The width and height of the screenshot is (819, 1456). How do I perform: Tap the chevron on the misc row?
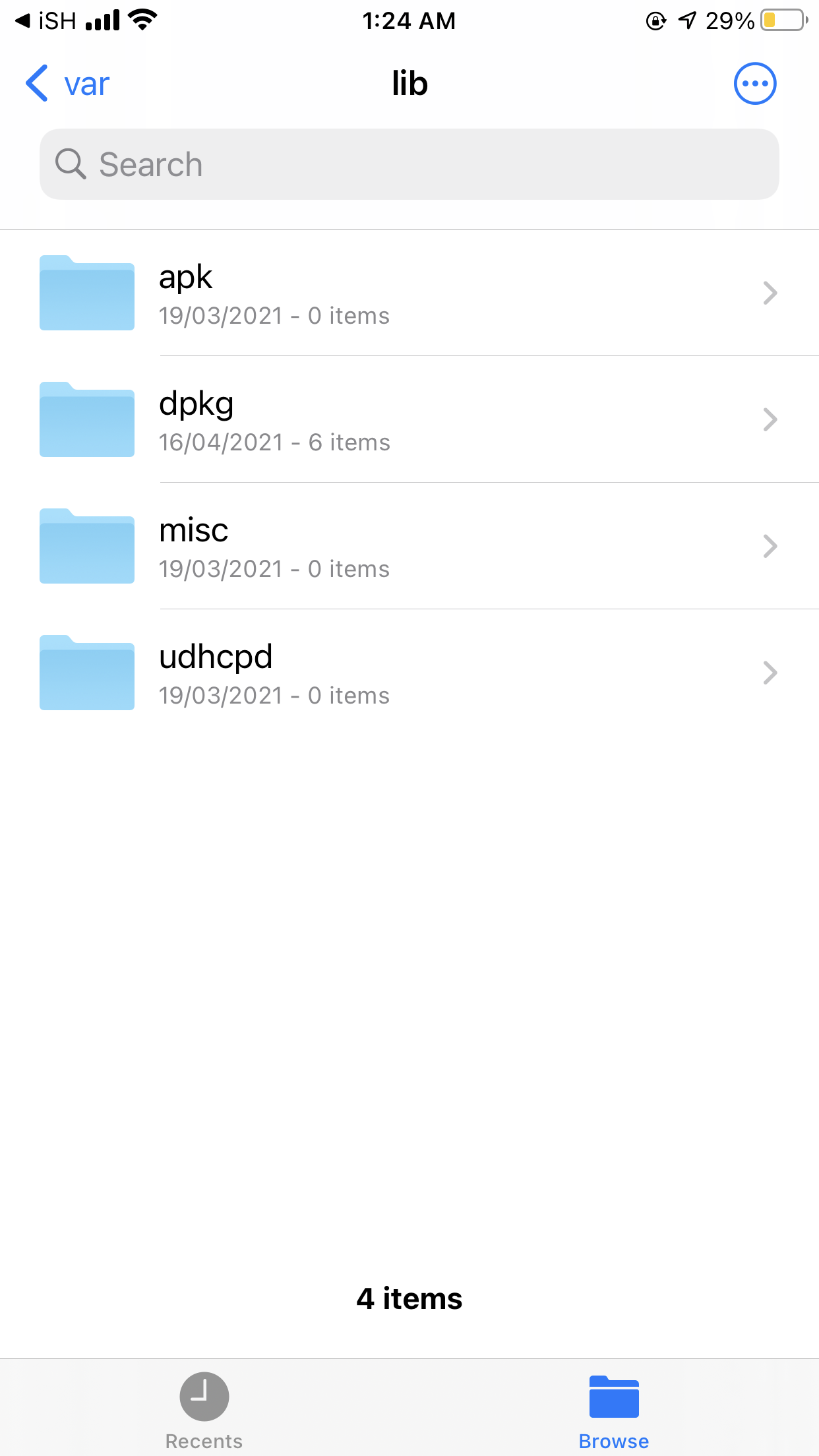[x=770, y=546]
